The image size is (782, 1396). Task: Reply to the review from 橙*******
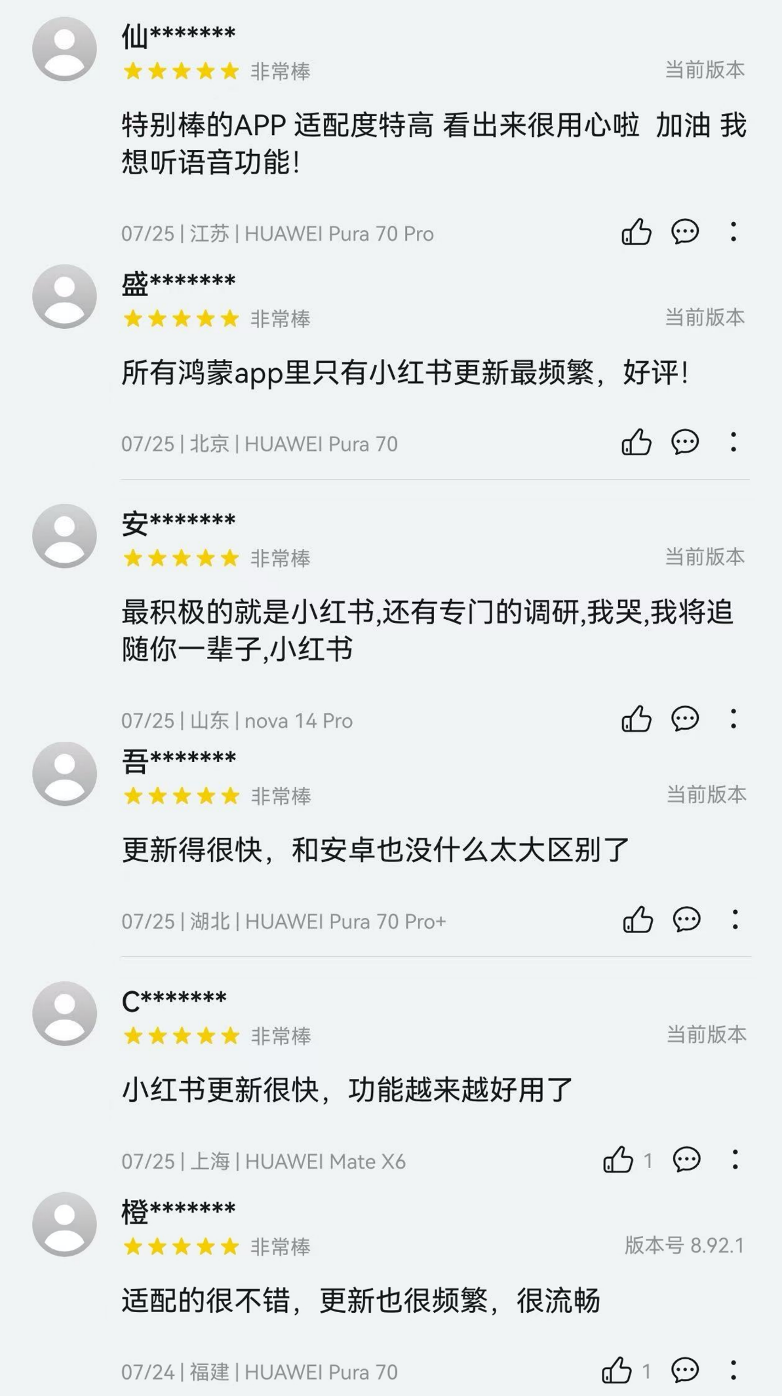685,1371
